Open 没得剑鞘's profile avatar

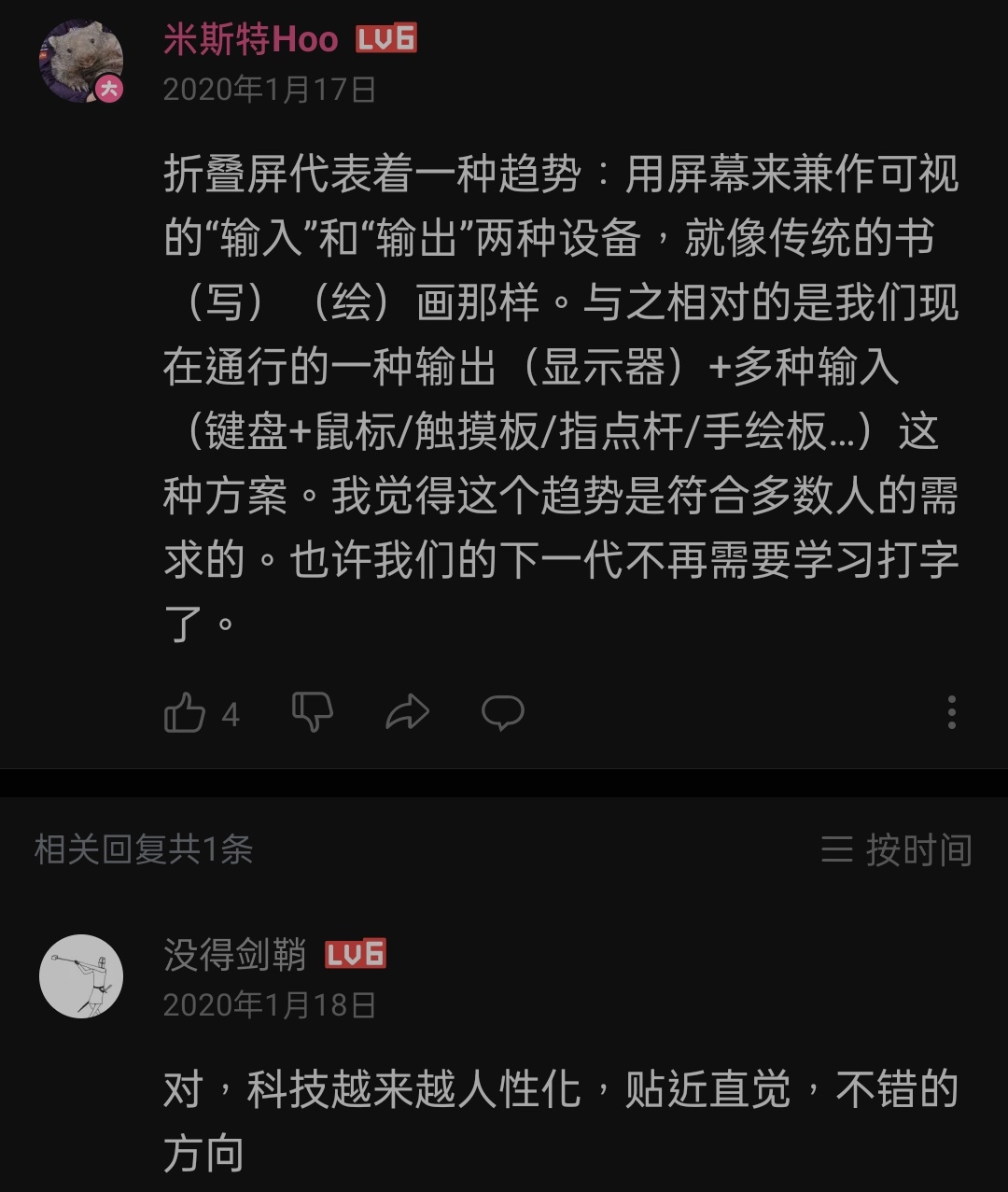(81, 976)
